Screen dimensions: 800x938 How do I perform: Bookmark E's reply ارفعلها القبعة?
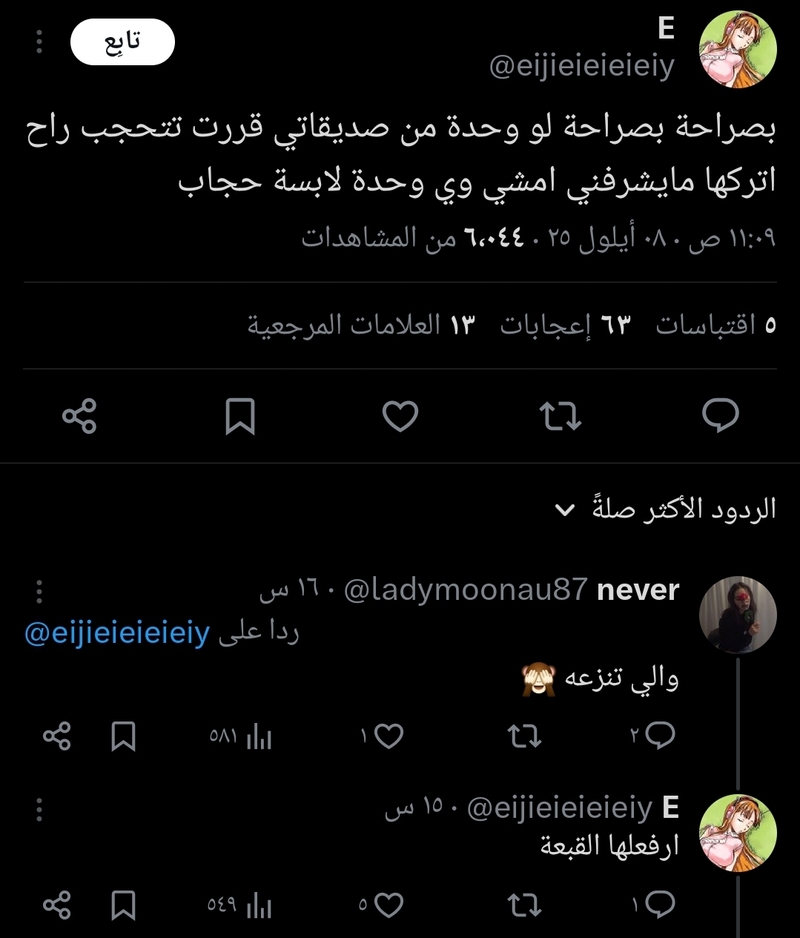pyautogui.click(x=123, y=906)
